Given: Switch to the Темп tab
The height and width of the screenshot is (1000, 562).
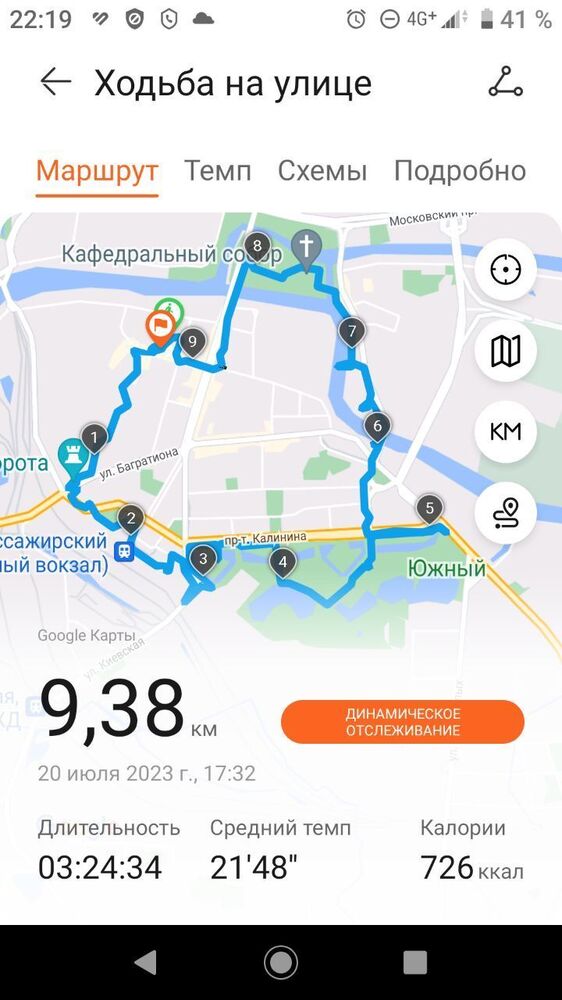Looking at the screenshot, I should pos(218,171).
